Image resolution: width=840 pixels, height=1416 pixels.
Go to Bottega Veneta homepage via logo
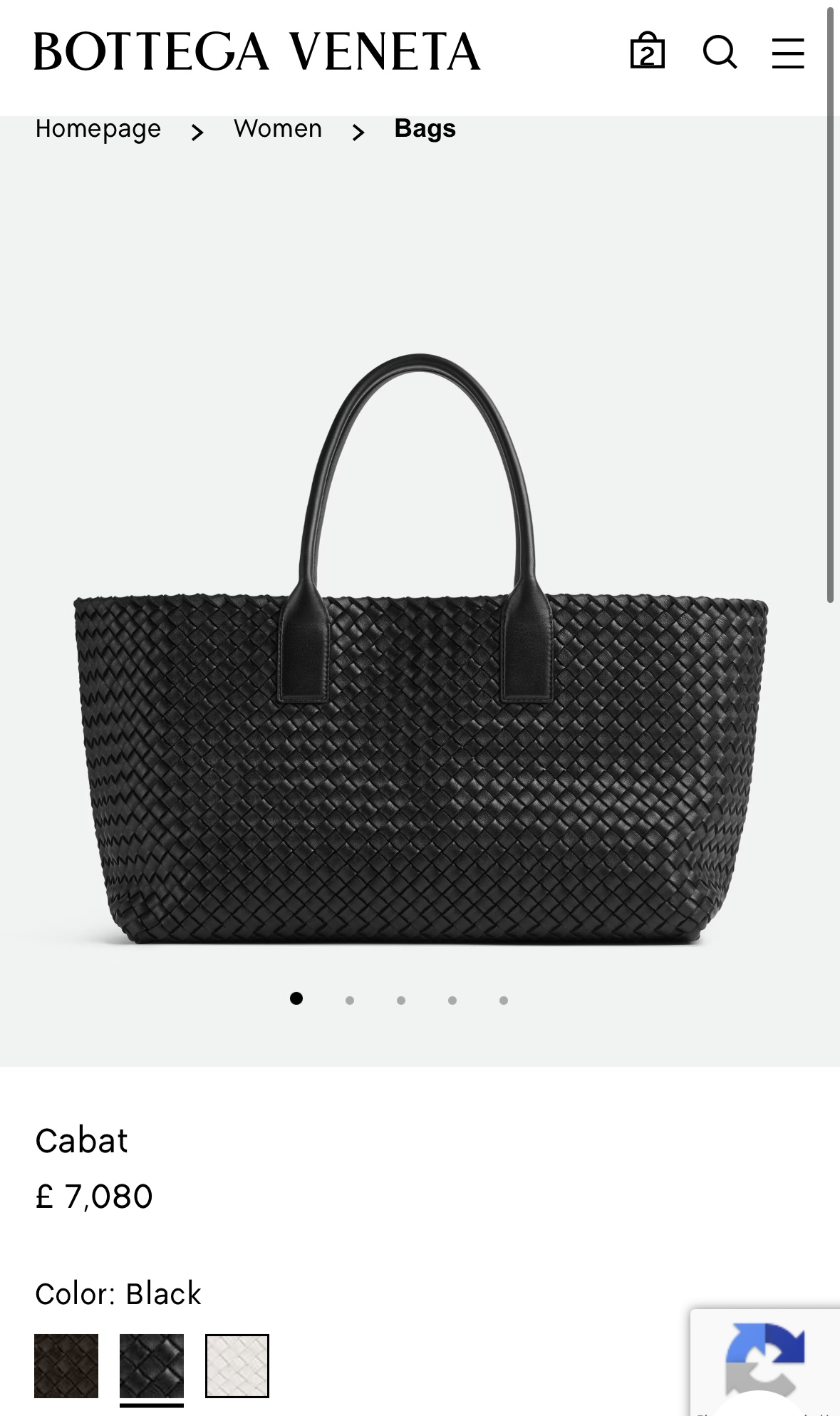tap(257, 51)
